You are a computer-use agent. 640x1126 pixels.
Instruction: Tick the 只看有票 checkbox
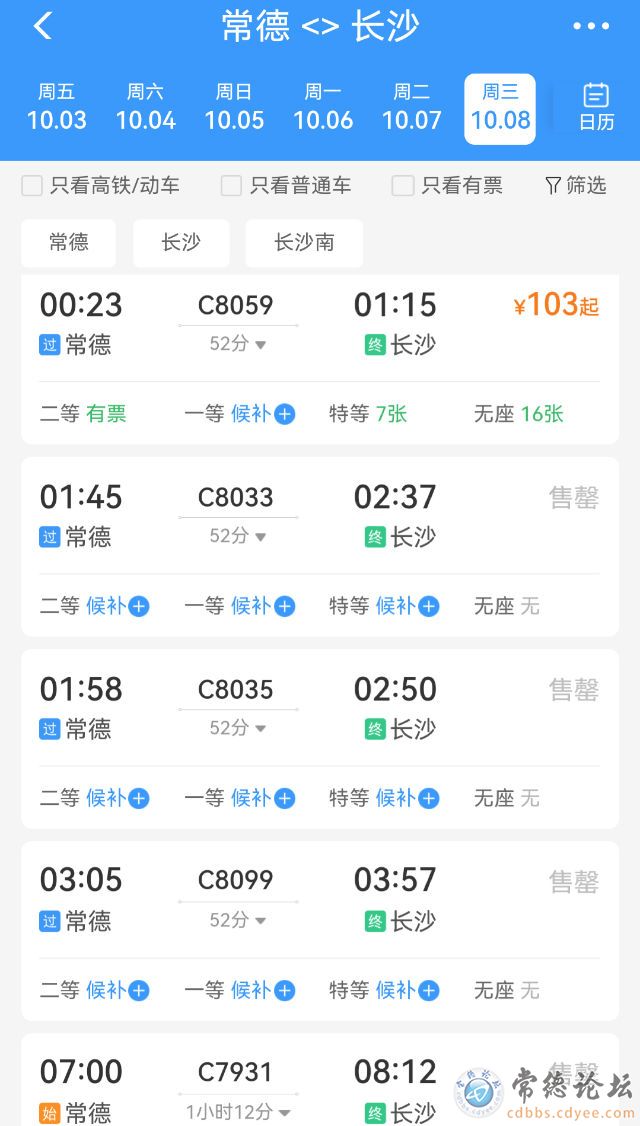403,185
